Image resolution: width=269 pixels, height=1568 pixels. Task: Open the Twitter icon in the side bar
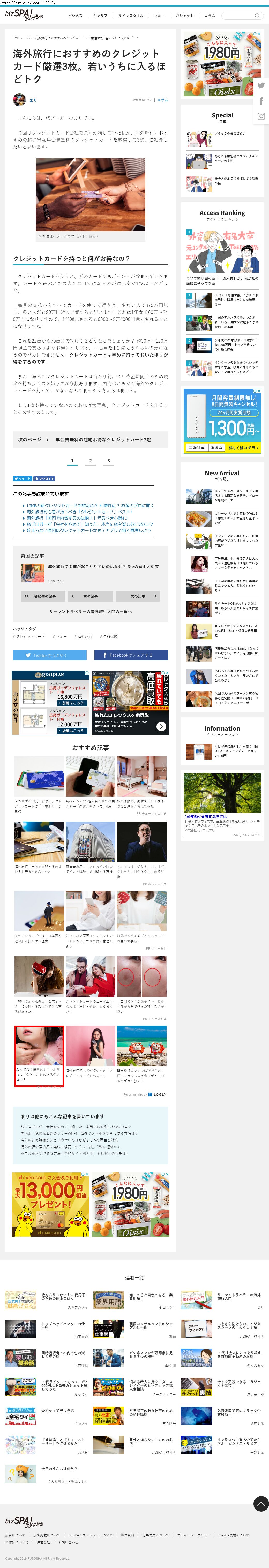tap(261, 86)
